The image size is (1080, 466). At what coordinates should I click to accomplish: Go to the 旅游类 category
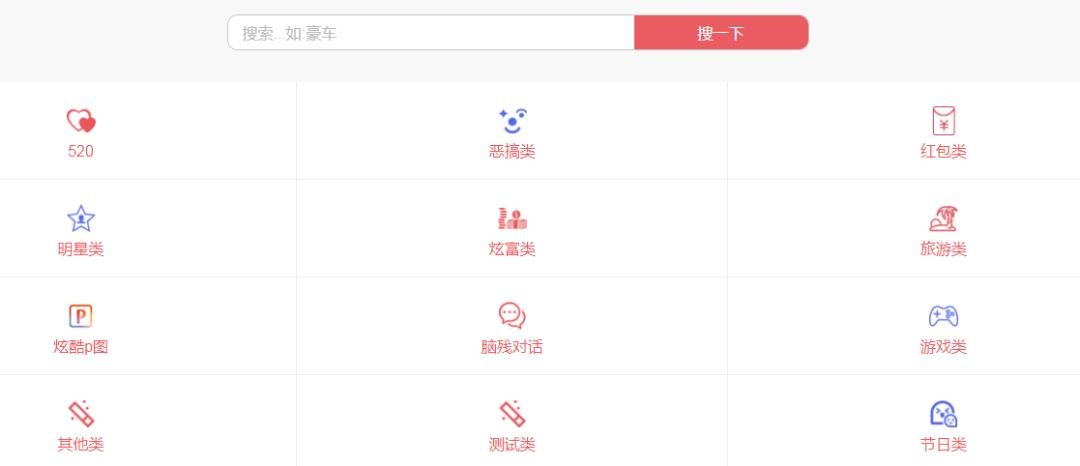tap(943, 231)
